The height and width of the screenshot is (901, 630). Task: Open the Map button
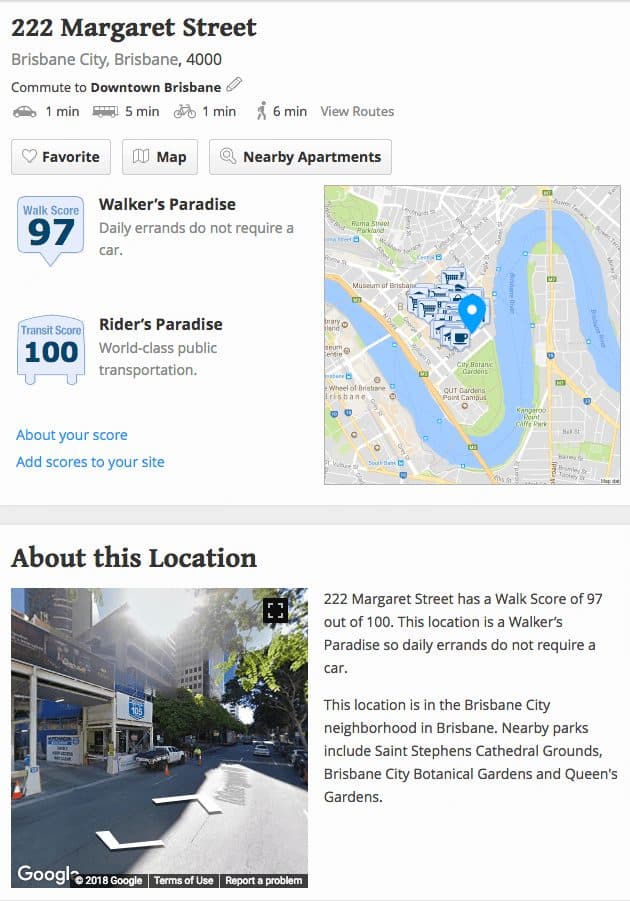pyautogui.click(x=160, y=157)
